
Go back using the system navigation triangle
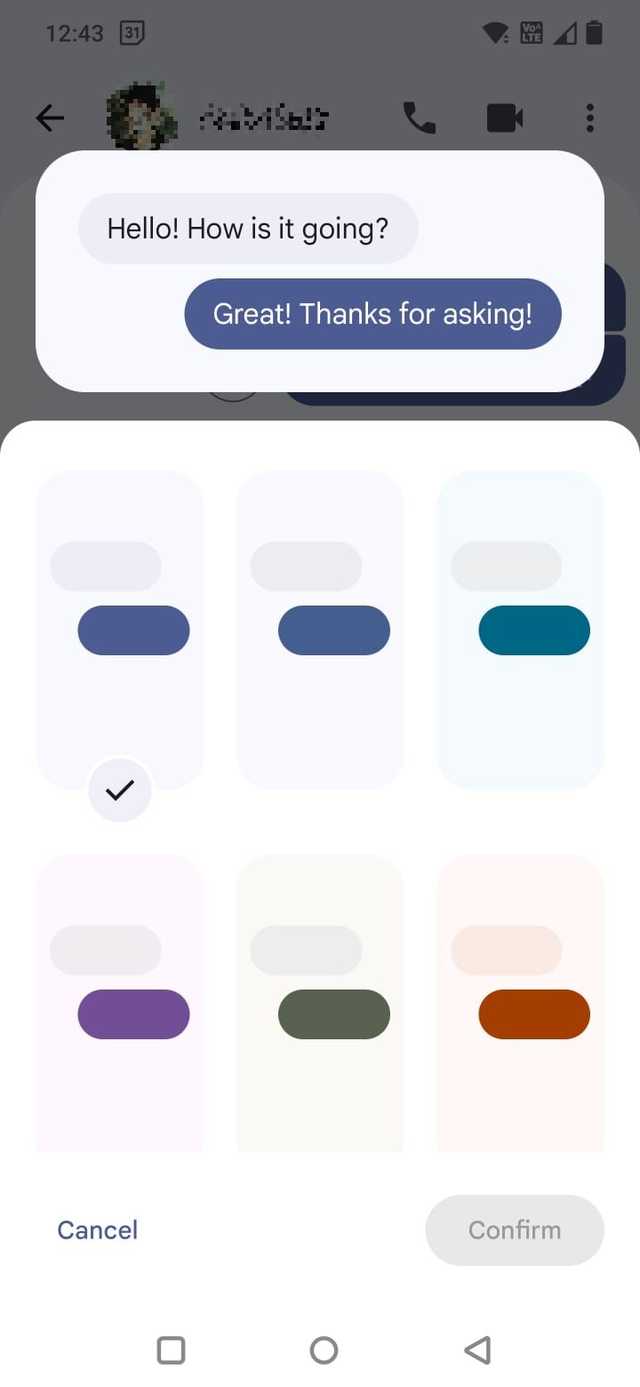coord(478,1350)
